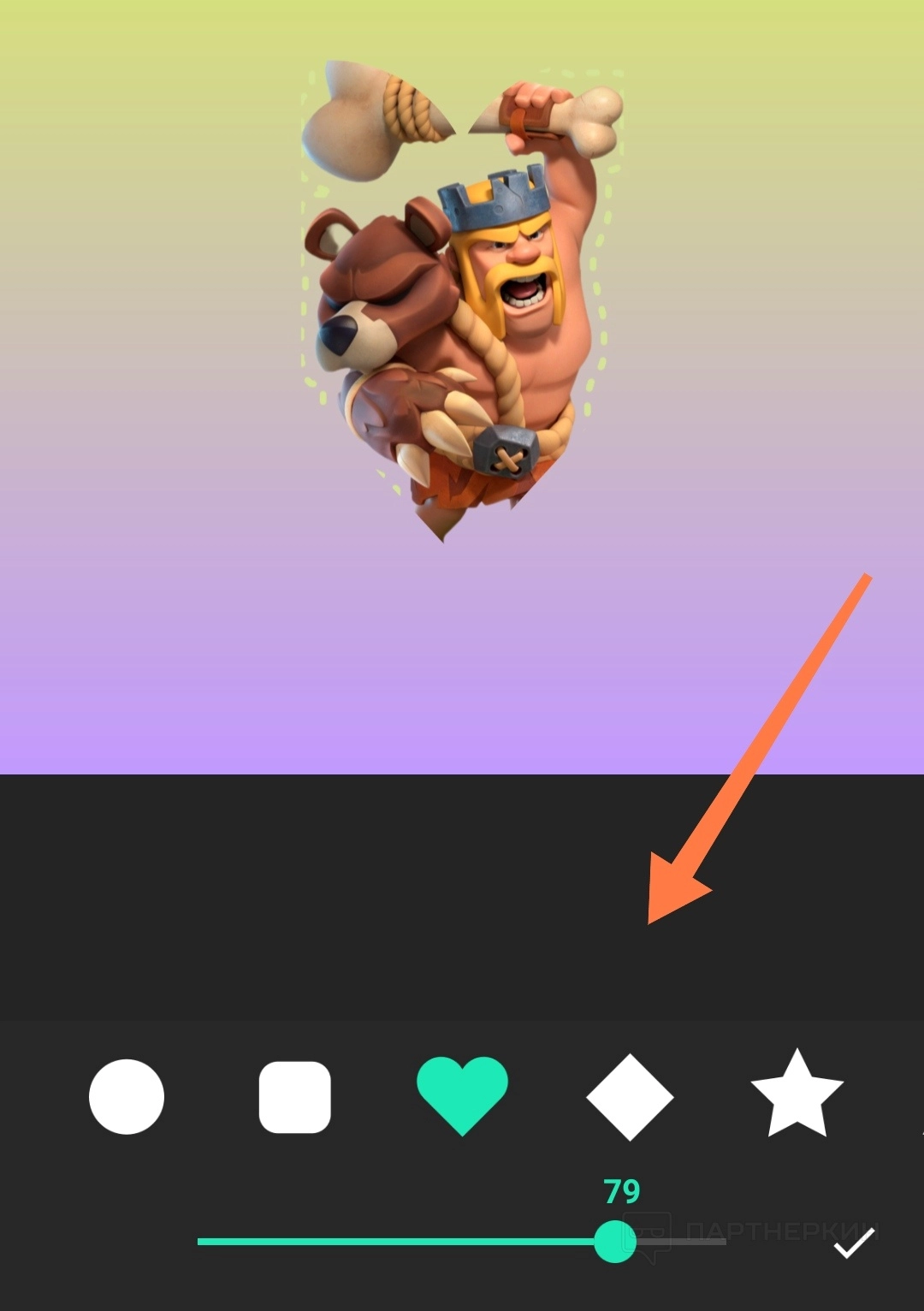Select the diamond shape
Screen dimensions: 924x1311
click(630, 1096)
